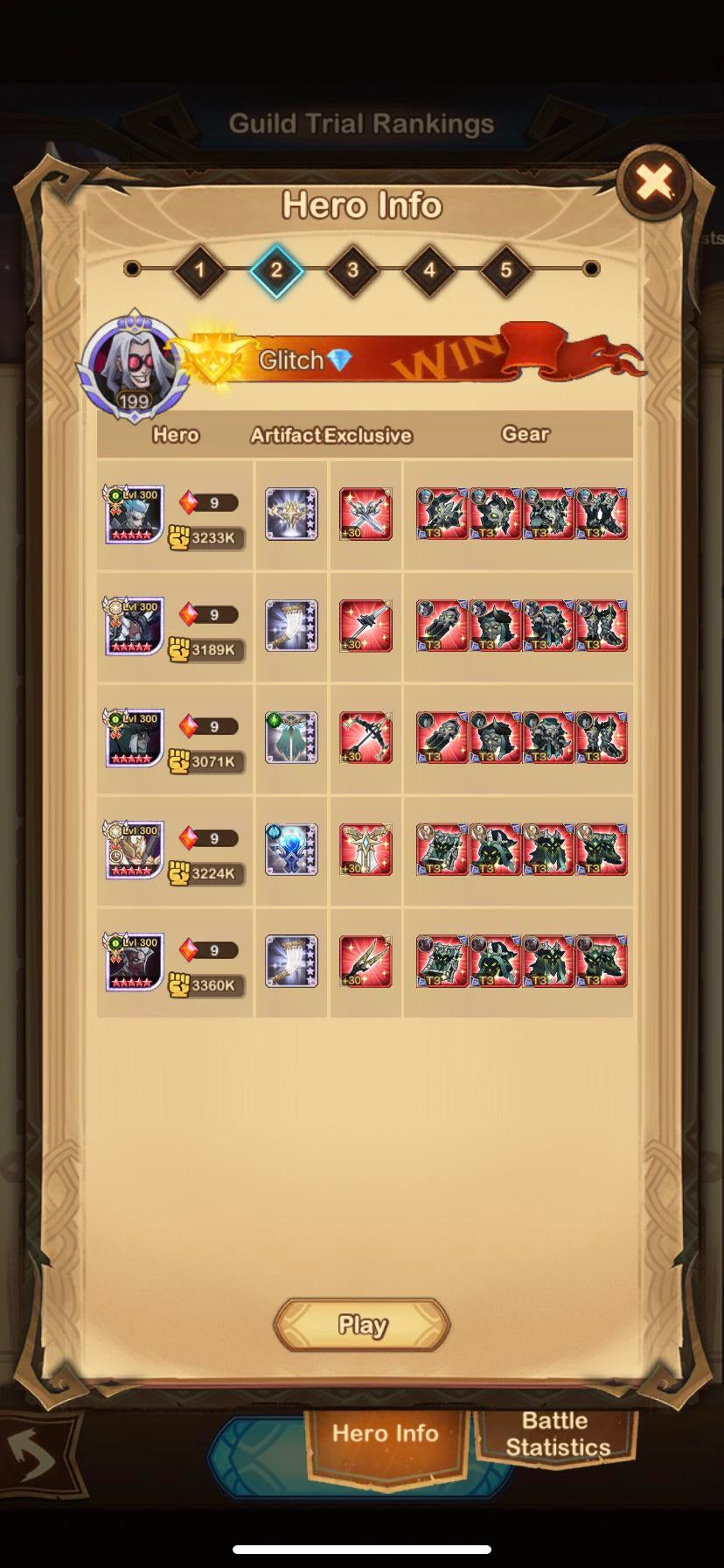724x1568 pixels.
Task: Select the Hero Info tab
Action: pyautogui.click(x=385, y=1433)
